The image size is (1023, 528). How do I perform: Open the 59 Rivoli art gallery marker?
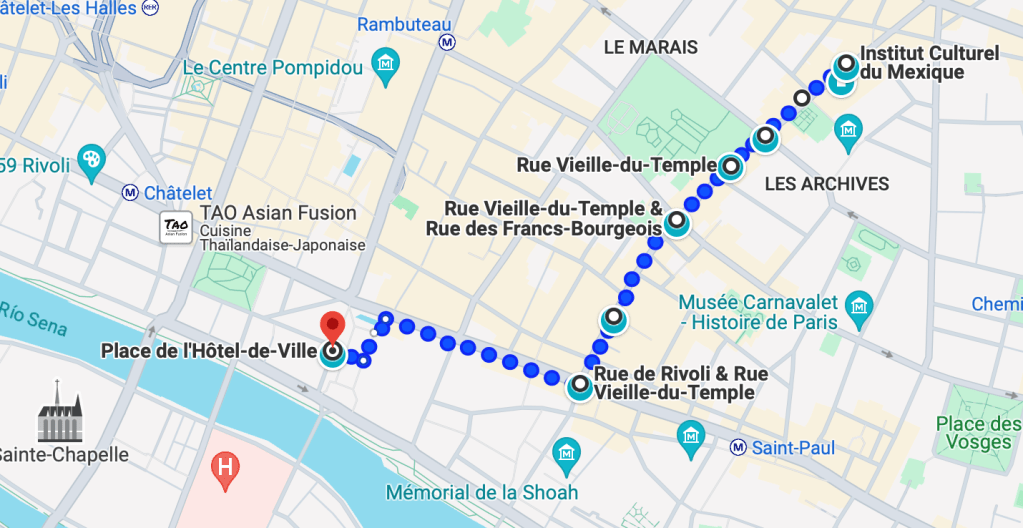tap(91, 160)
